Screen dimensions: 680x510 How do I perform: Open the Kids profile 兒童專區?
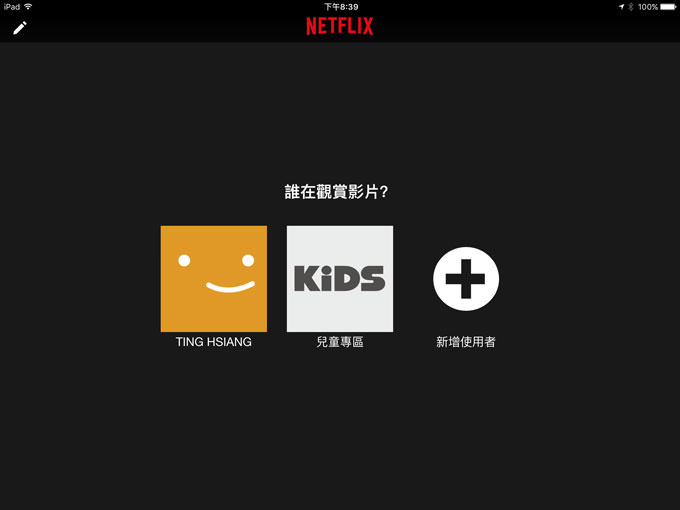coord(340,279)
